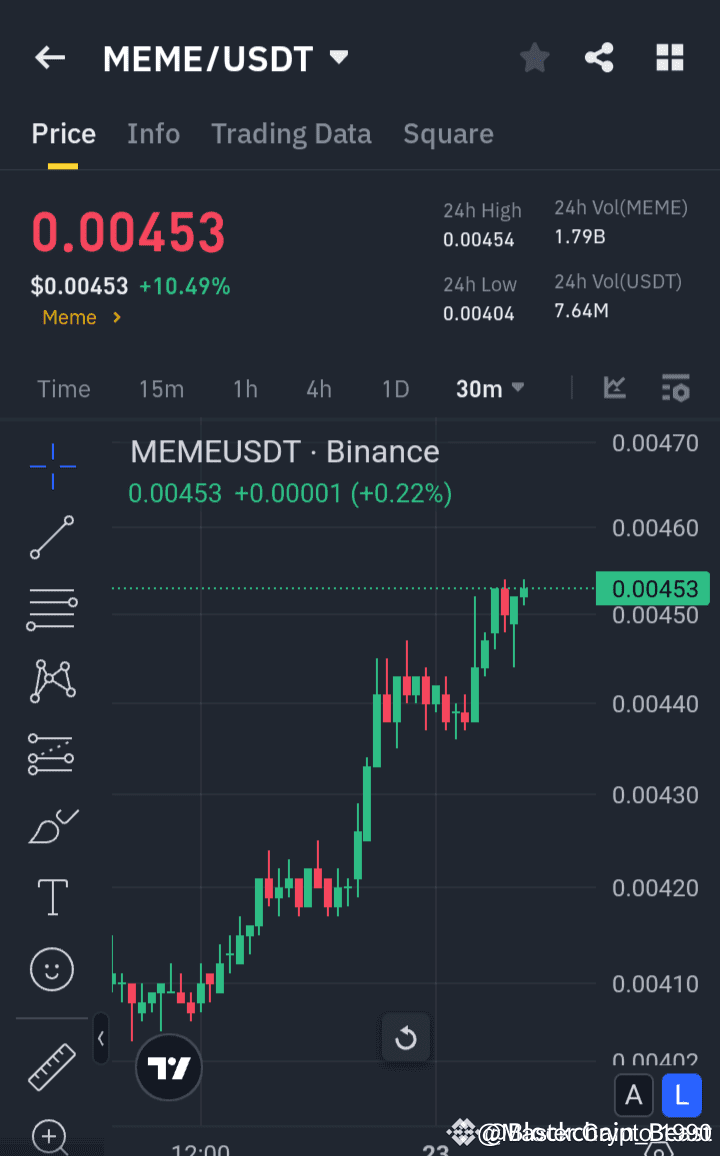Switch to the Trading Data tab

pos(291,133)
